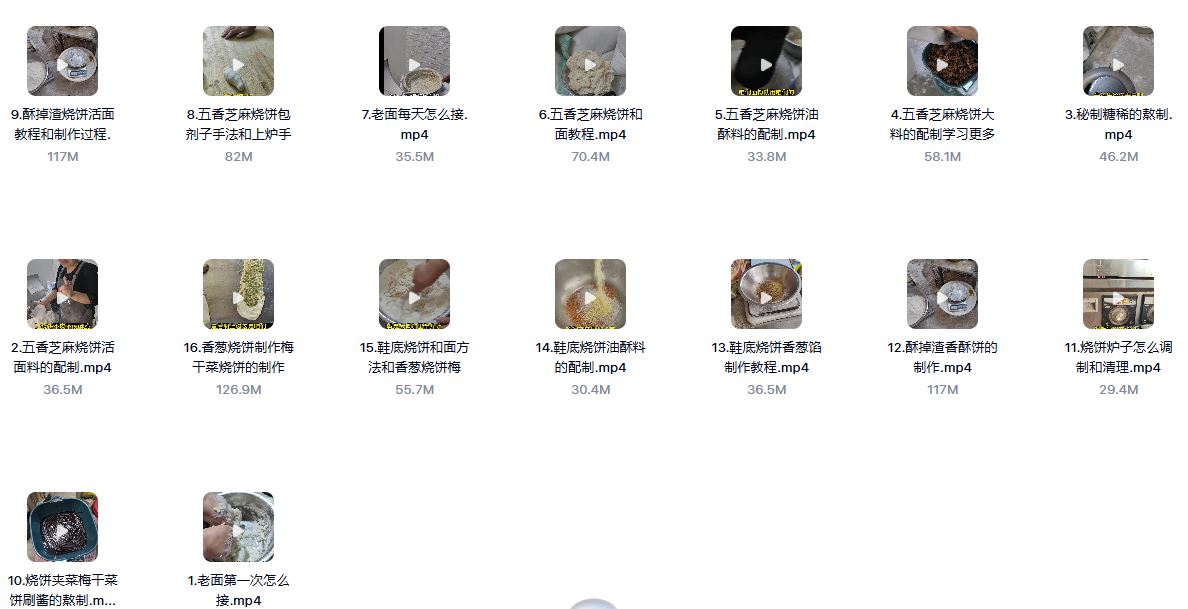This screenshot has width=1188, height=609.
Task: Open 11.烧饼炉子怎么调制和清理.mp4
Action: tap(1118, 295)
